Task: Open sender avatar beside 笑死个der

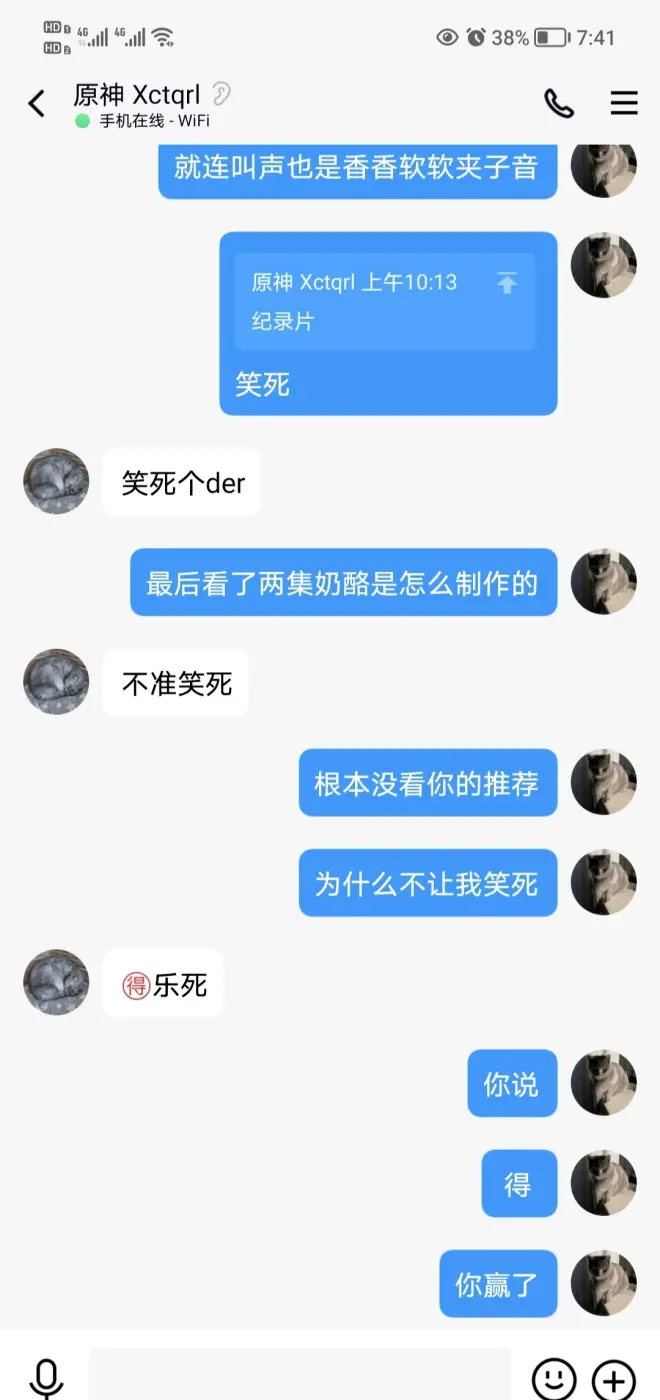Action: point(56,482)
